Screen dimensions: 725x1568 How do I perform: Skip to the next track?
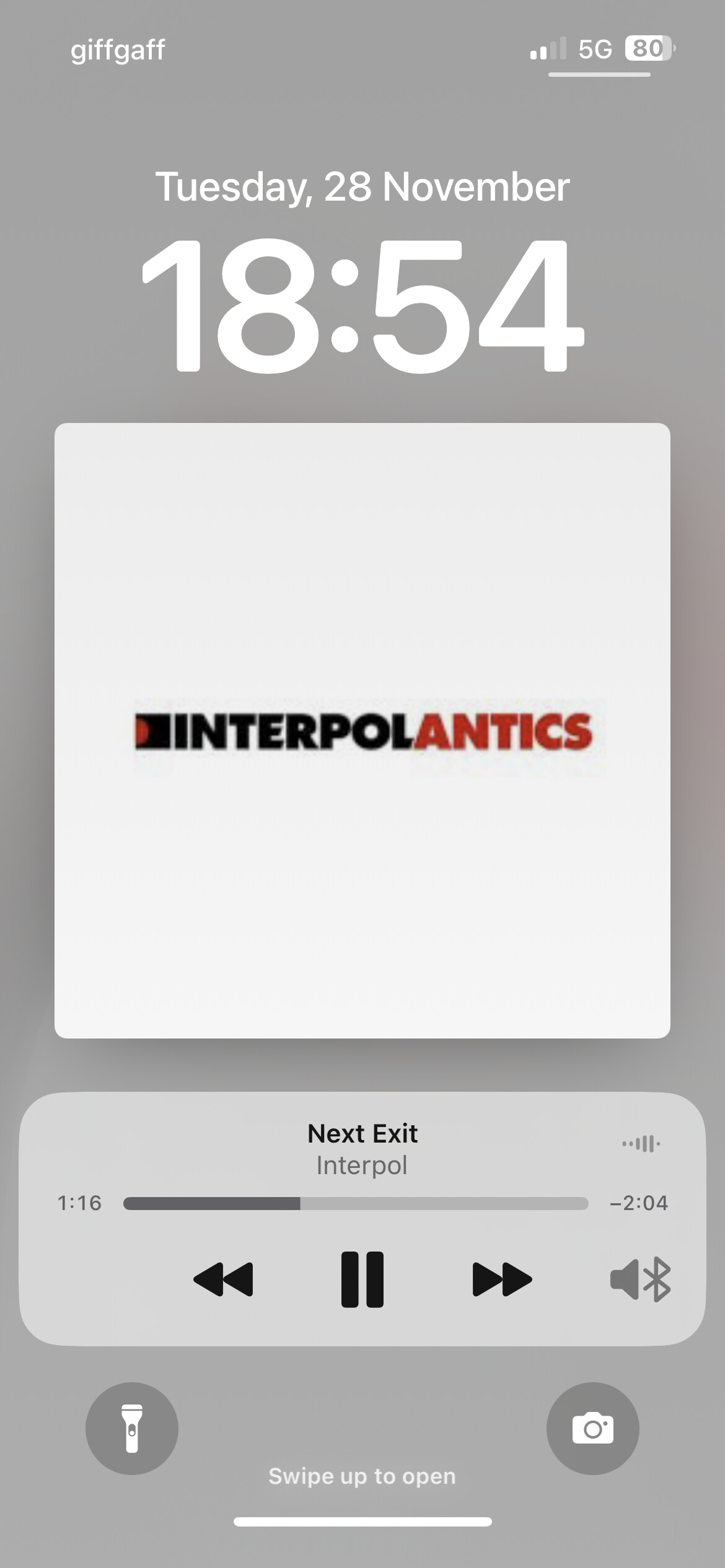tap(502, 1279)
